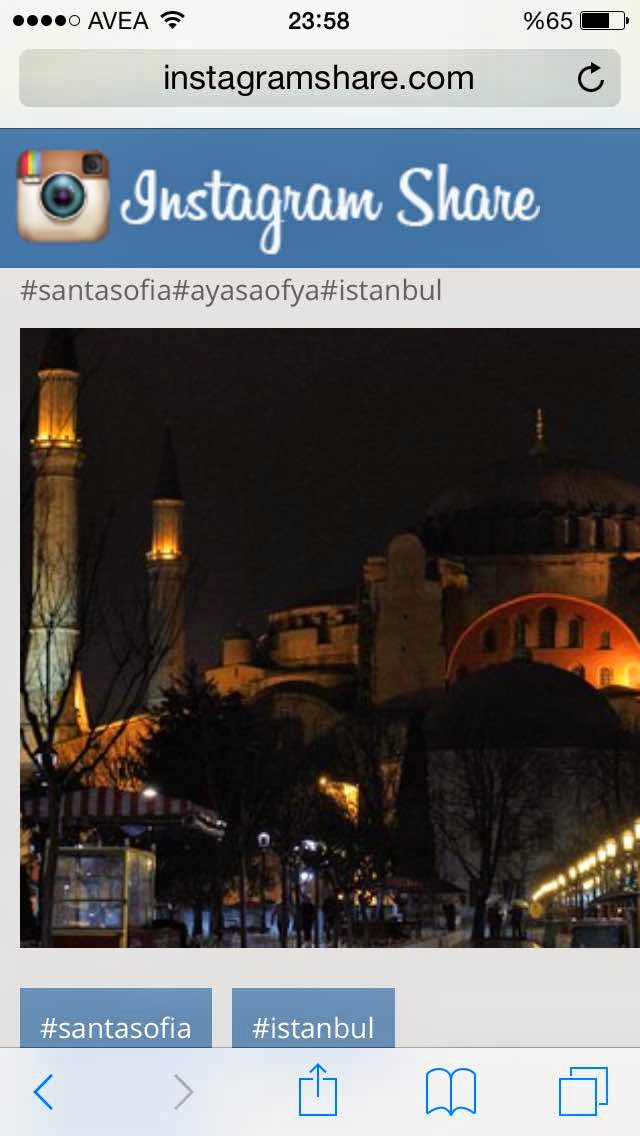This screenshot has width=640, height=1136.
Task: Open Safari bookmarks
Action: click(451, 1092)
